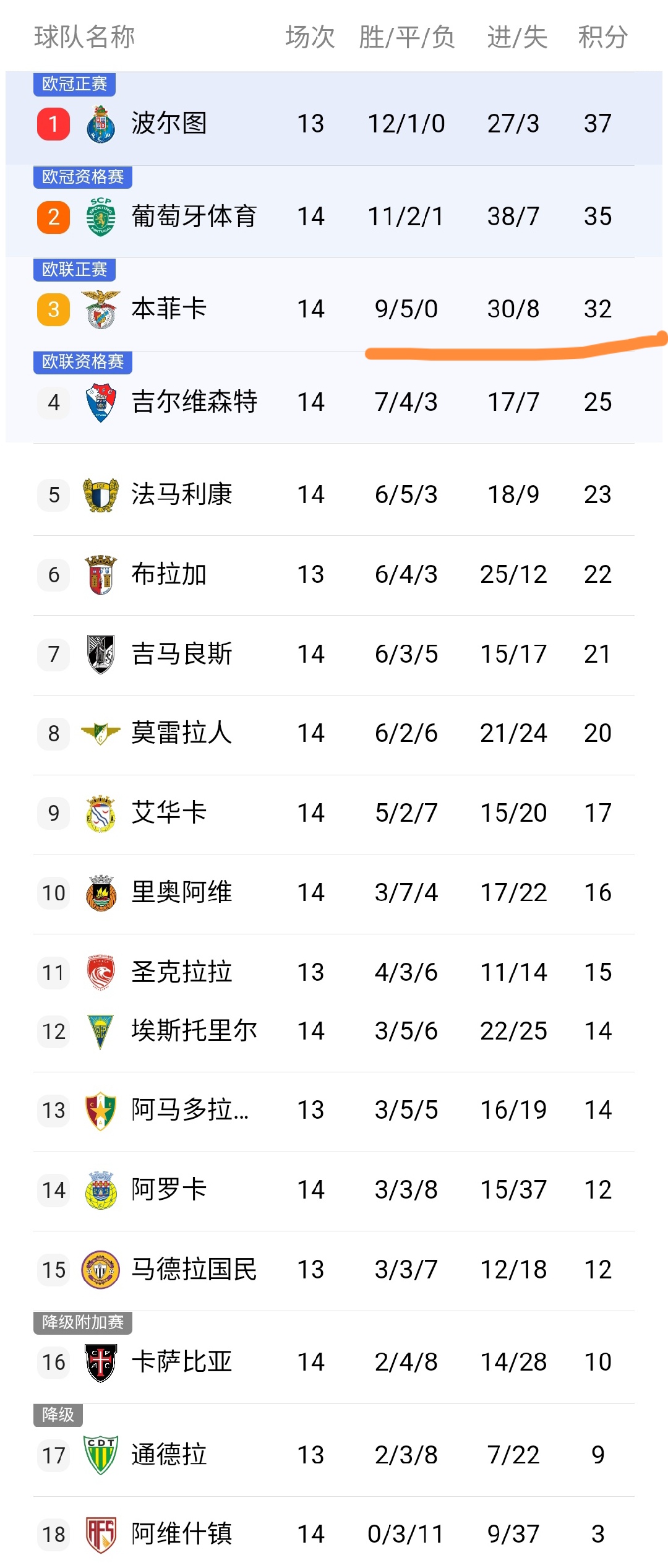Click the Santa Clara club crest
668x1568 pixels.
99,971
